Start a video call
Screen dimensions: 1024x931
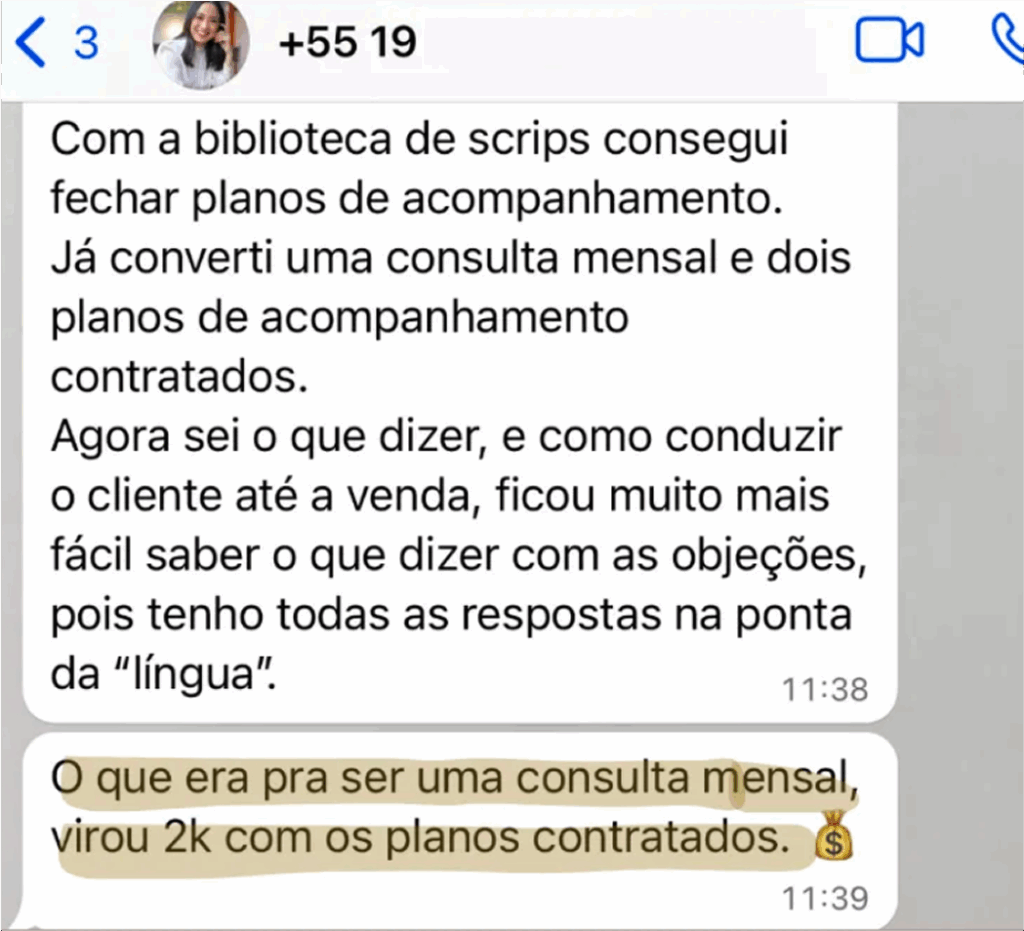pyautogui.click(x=889, y=42)
